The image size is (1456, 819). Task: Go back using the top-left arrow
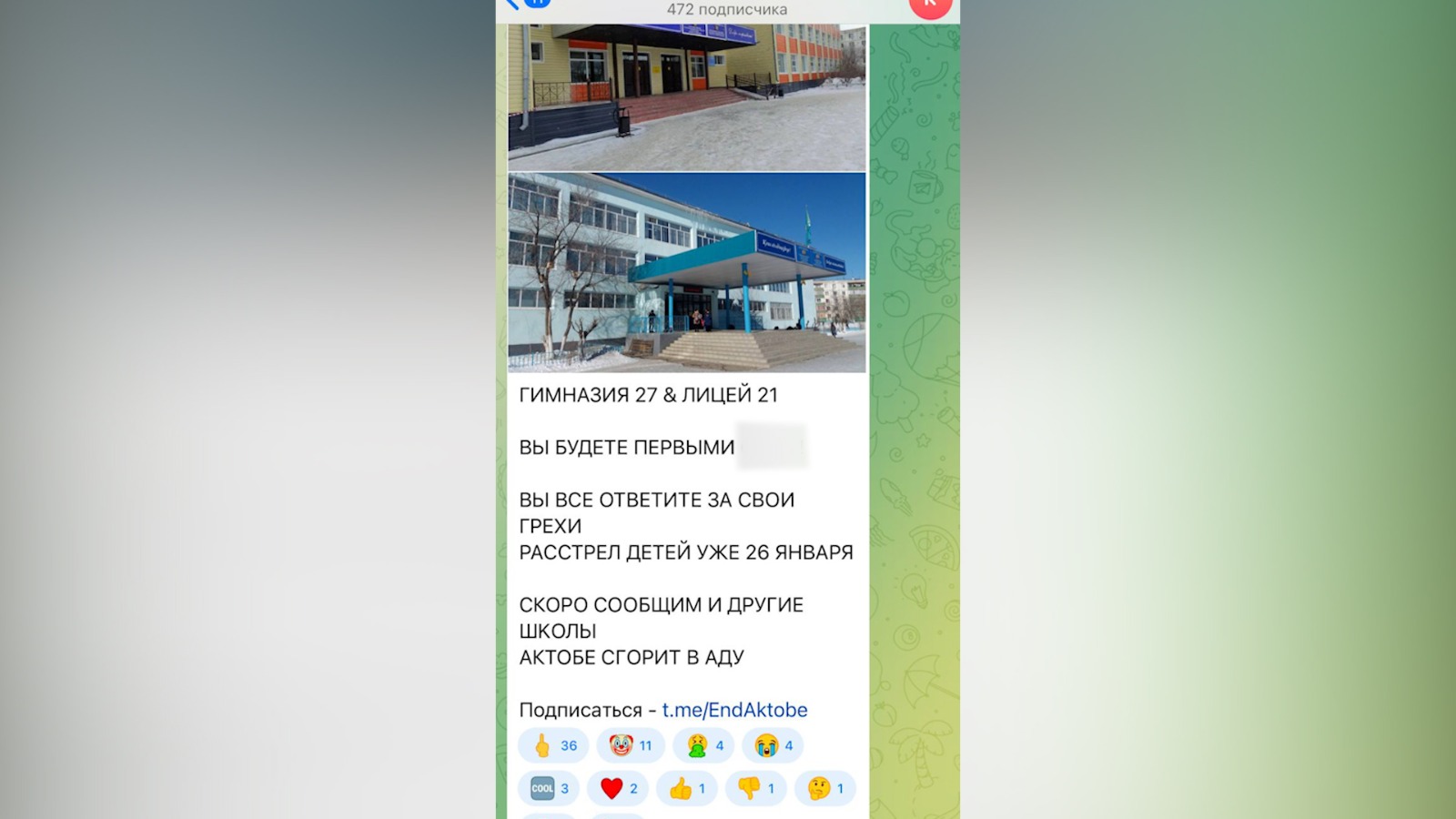[x=513, y=4]
